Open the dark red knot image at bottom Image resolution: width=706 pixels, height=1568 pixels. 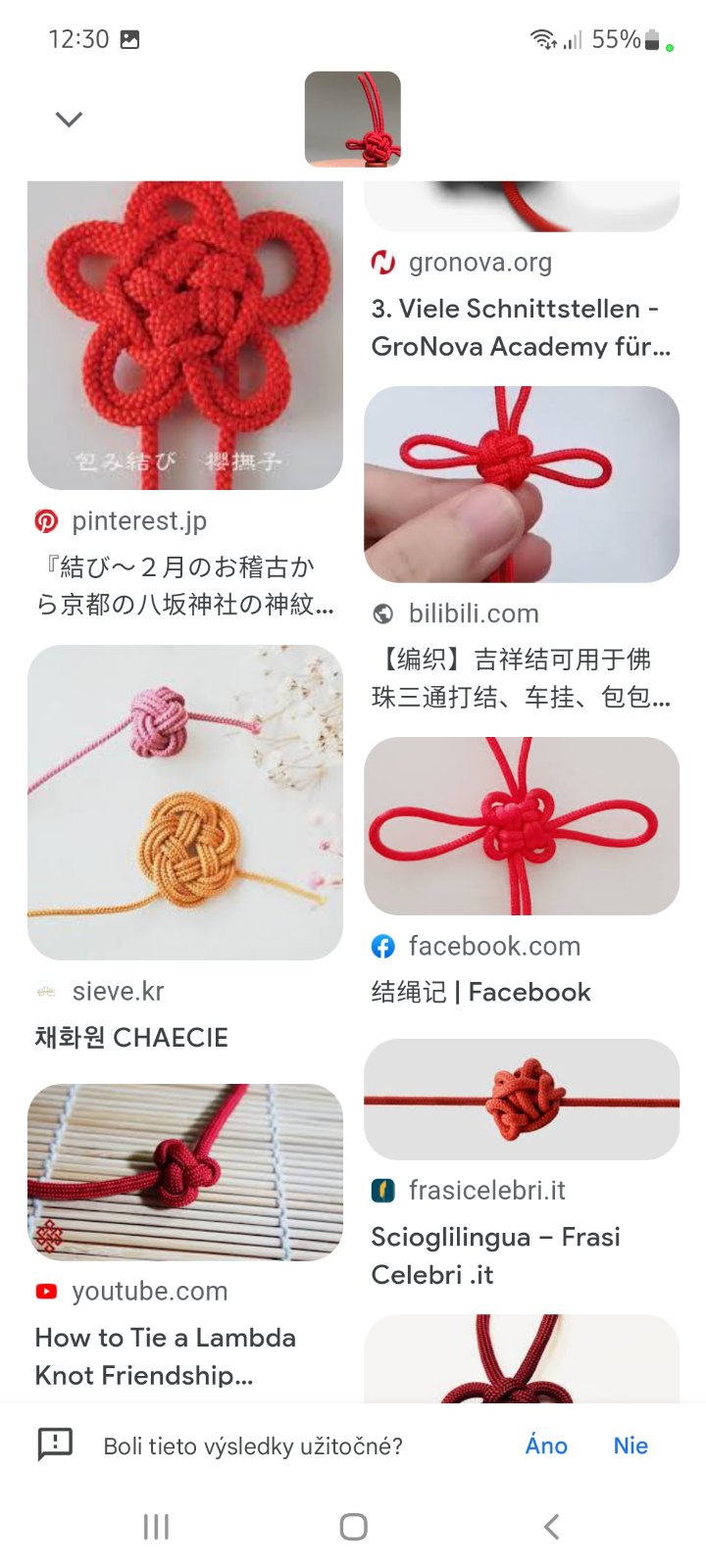coord(522,1360)
